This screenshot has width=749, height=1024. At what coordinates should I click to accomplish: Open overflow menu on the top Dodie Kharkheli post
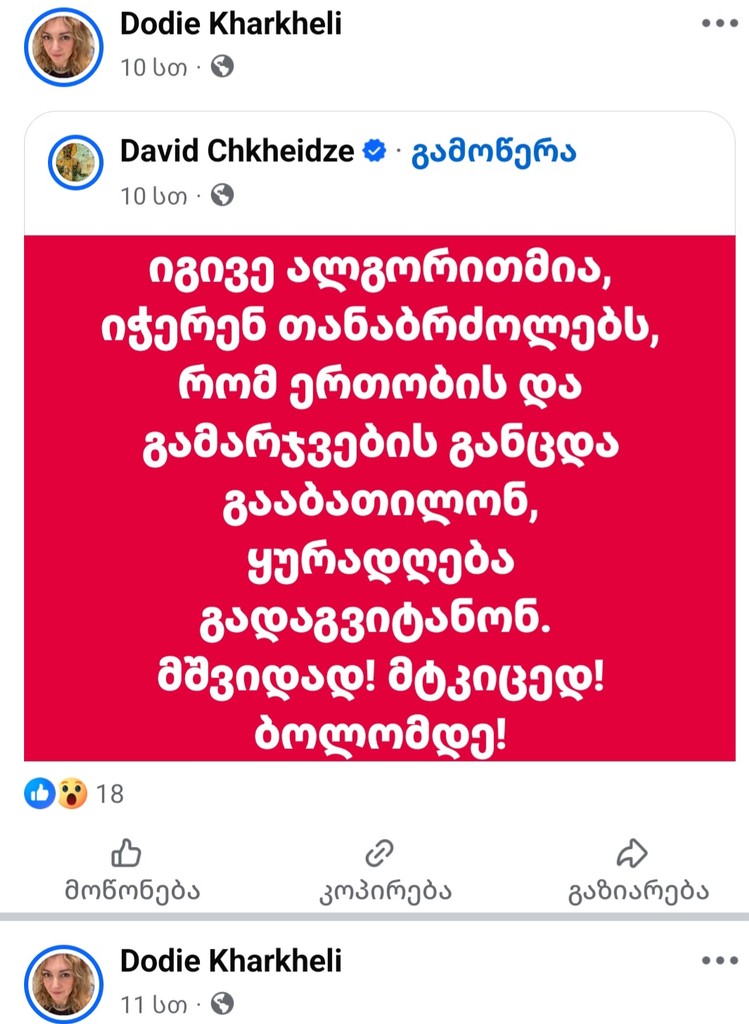(719, 24)
